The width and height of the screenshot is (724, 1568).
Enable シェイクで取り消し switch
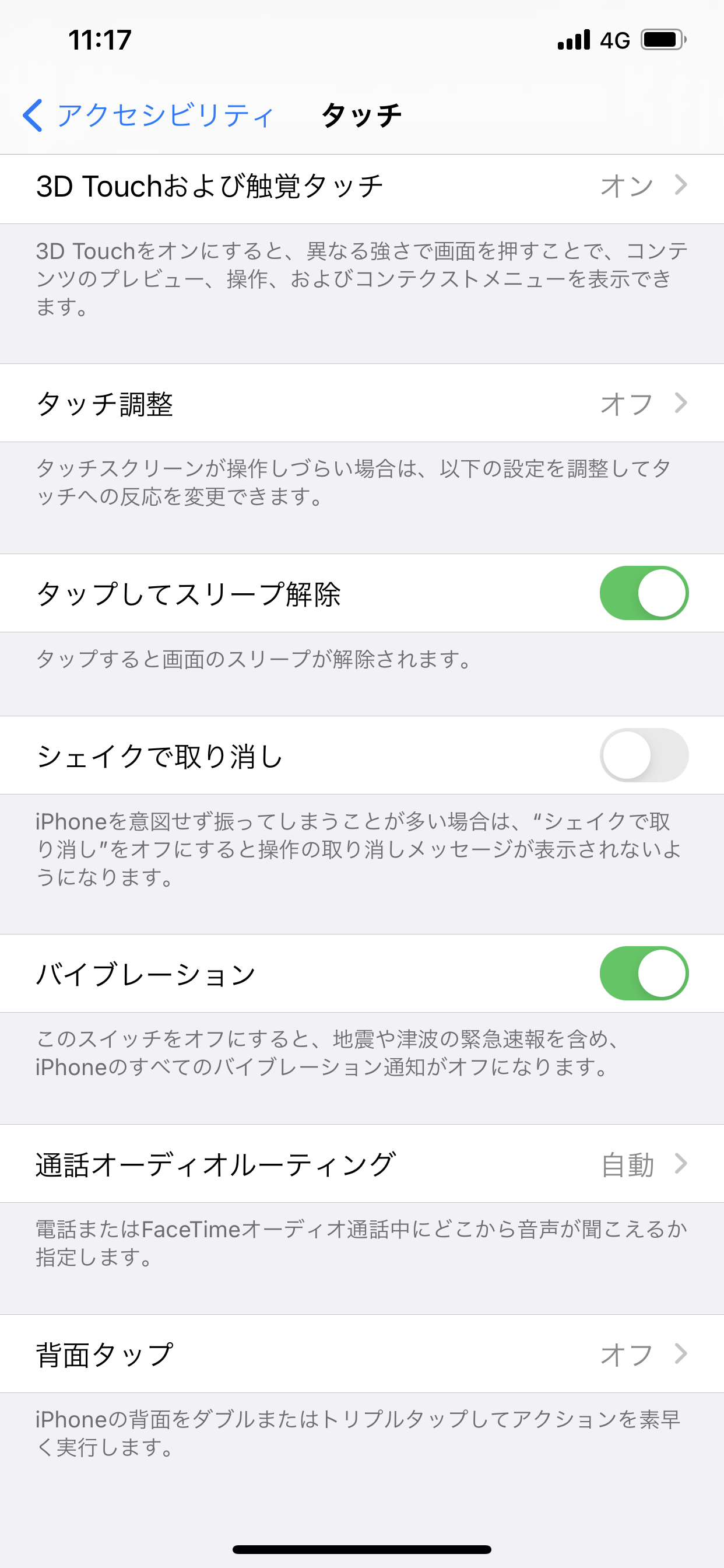644,755
